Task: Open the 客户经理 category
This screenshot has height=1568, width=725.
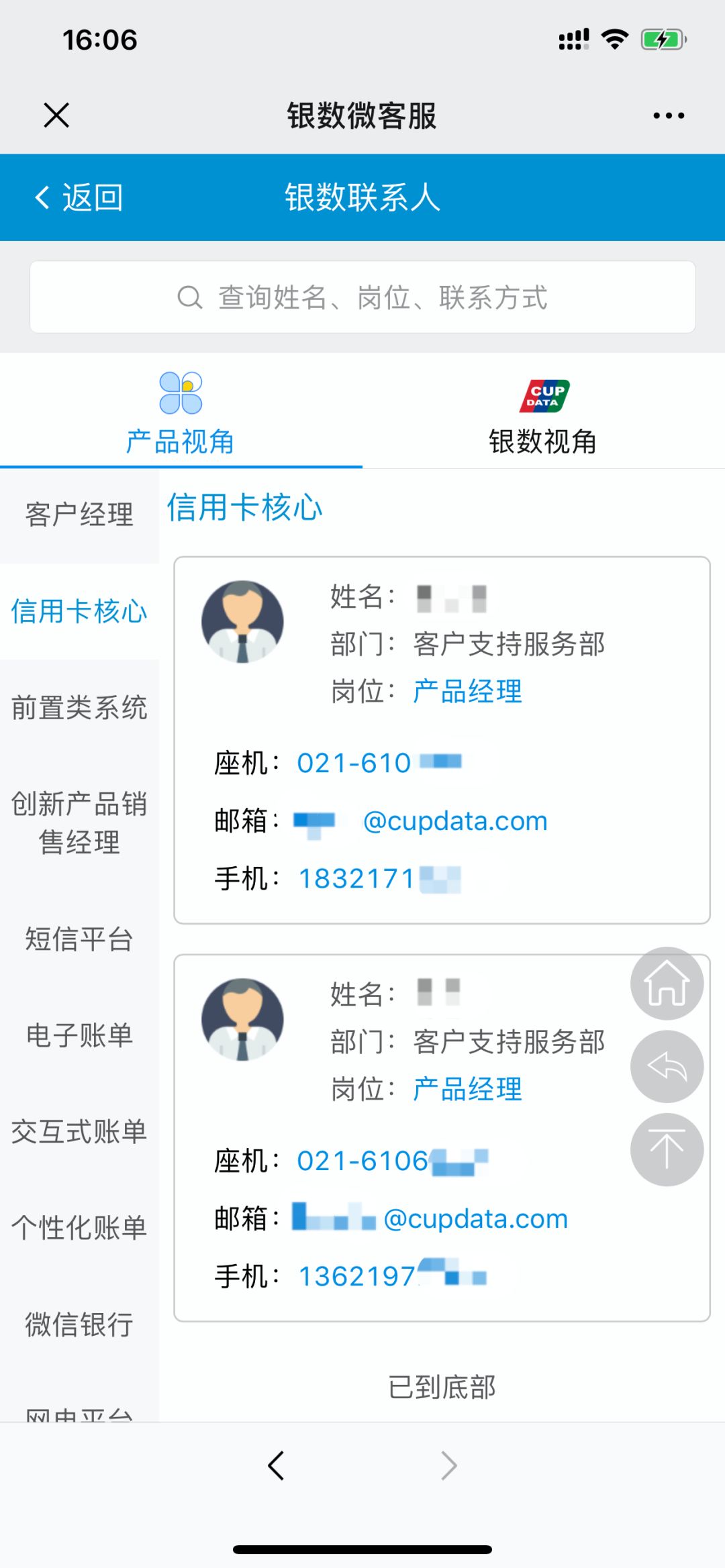Action: tap(79, 515)
